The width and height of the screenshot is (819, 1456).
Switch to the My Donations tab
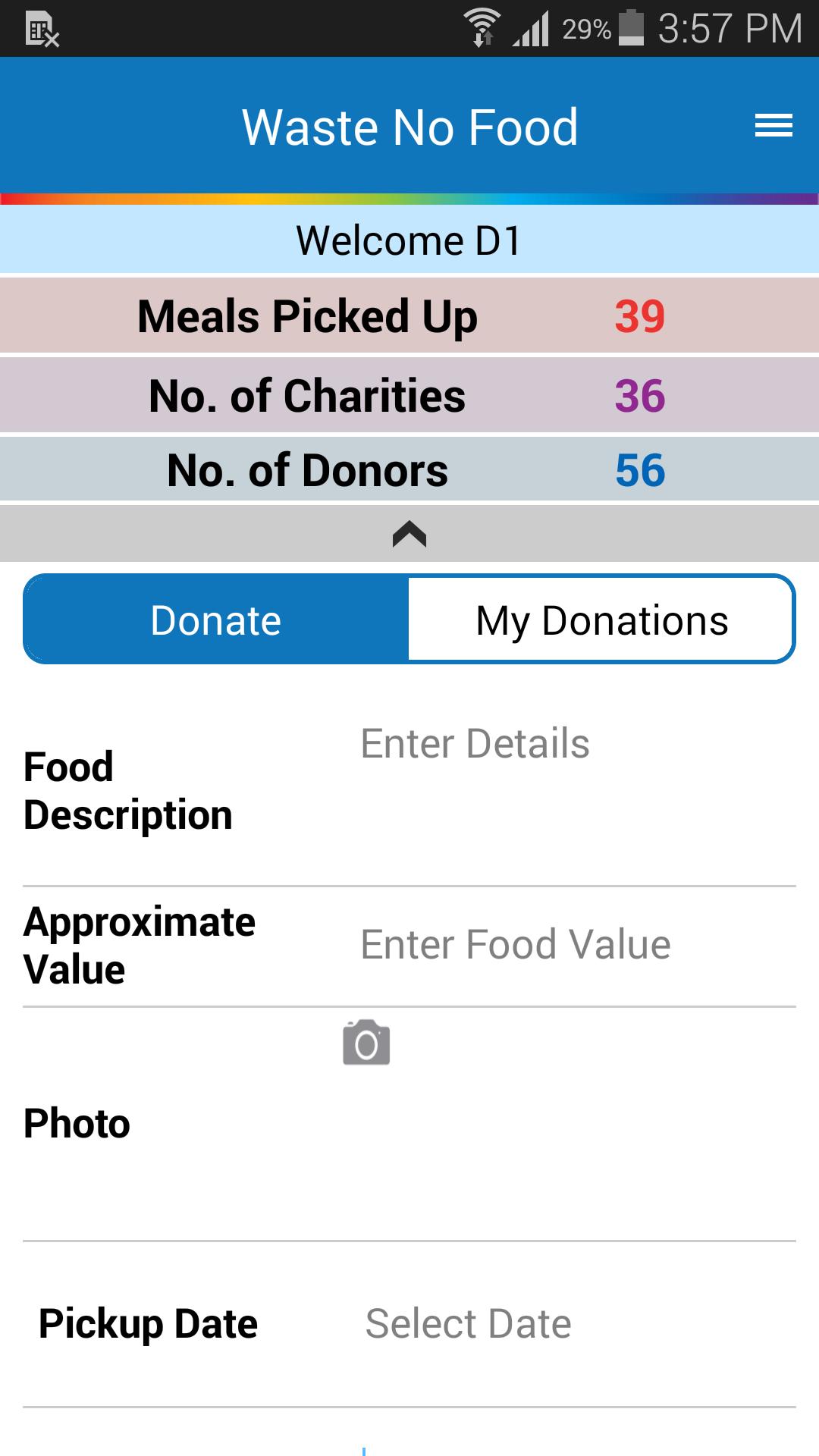pyautogui.click(x=601, y=619)
